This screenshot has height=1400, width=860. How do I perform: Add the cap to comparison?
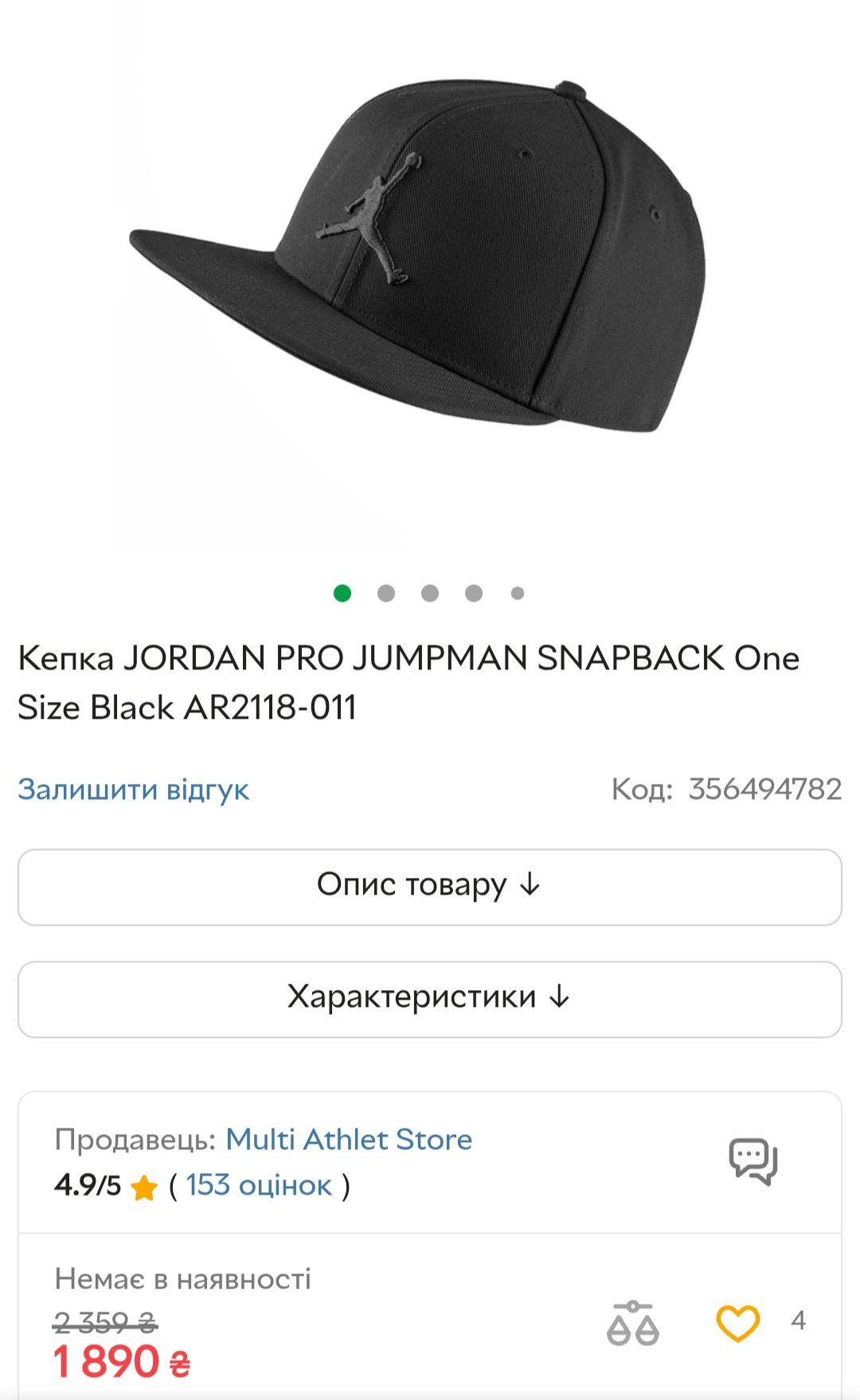[633, 1323]
